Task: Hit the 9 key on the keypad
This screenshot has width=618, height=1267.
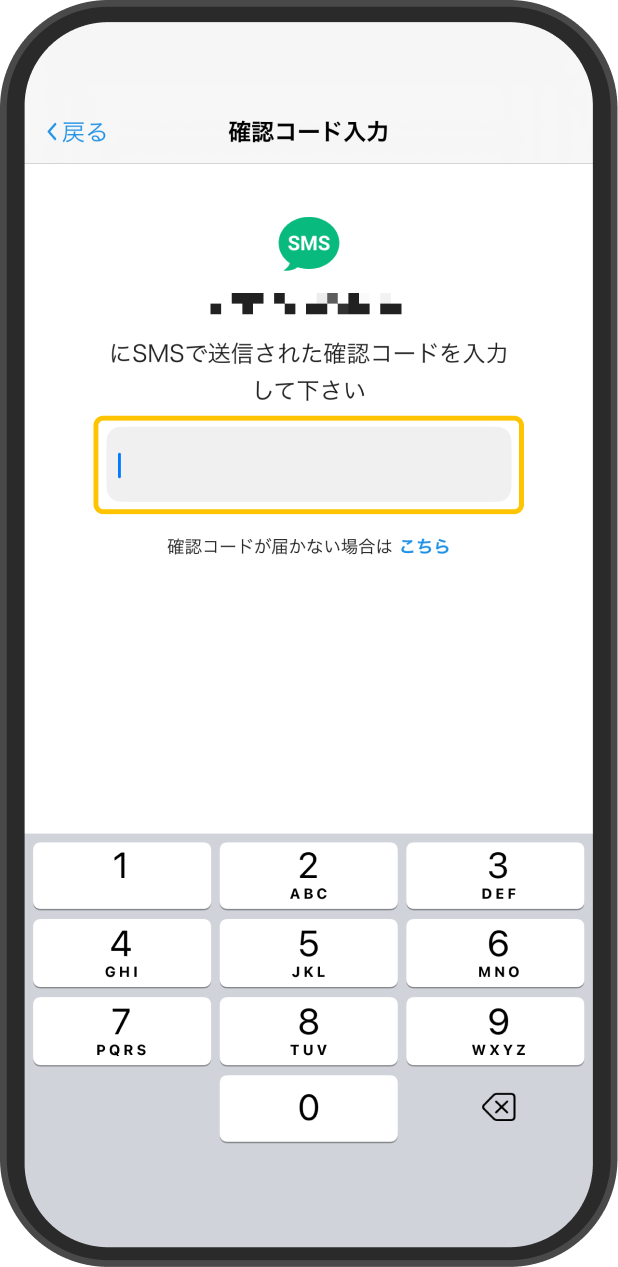Action: coord(495,1031)
